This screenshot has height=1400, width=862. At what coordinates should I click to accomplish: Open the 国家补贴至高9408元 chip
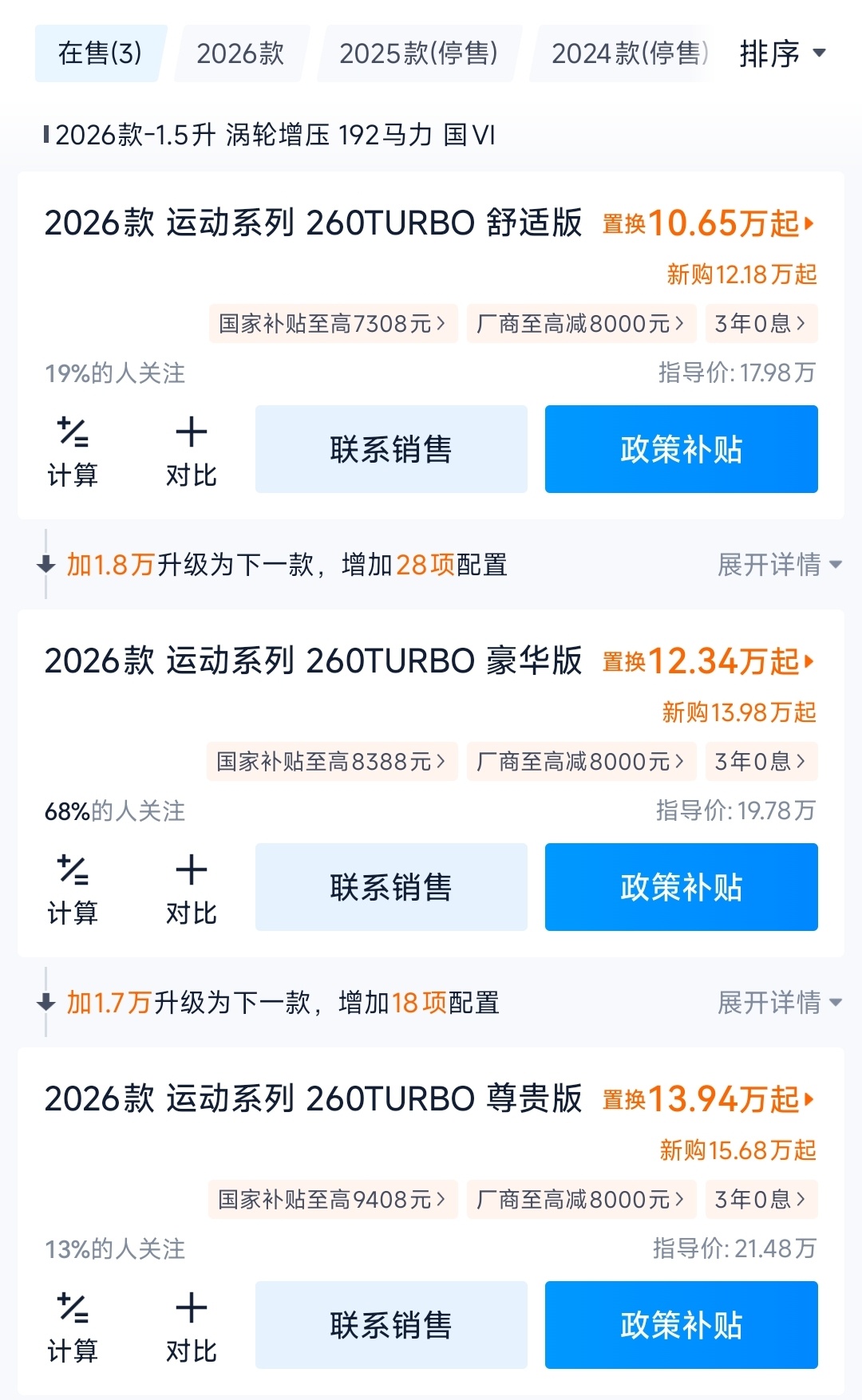coord(333,1200)
